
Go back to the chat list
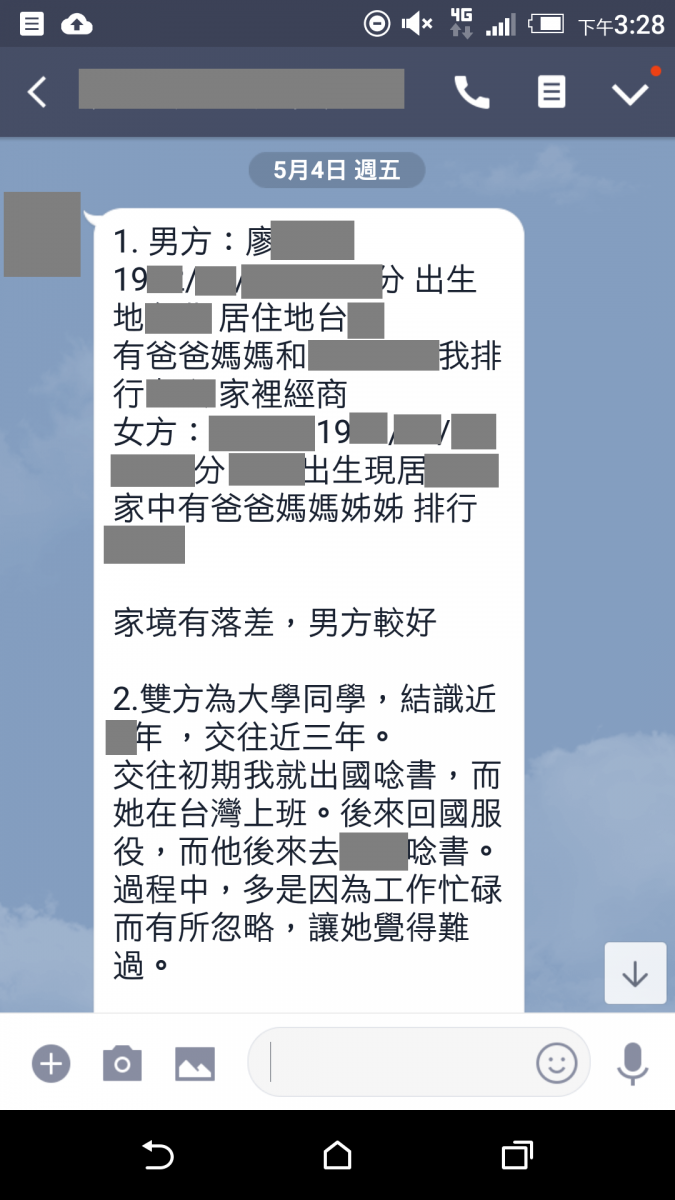(x=37, y=92)
